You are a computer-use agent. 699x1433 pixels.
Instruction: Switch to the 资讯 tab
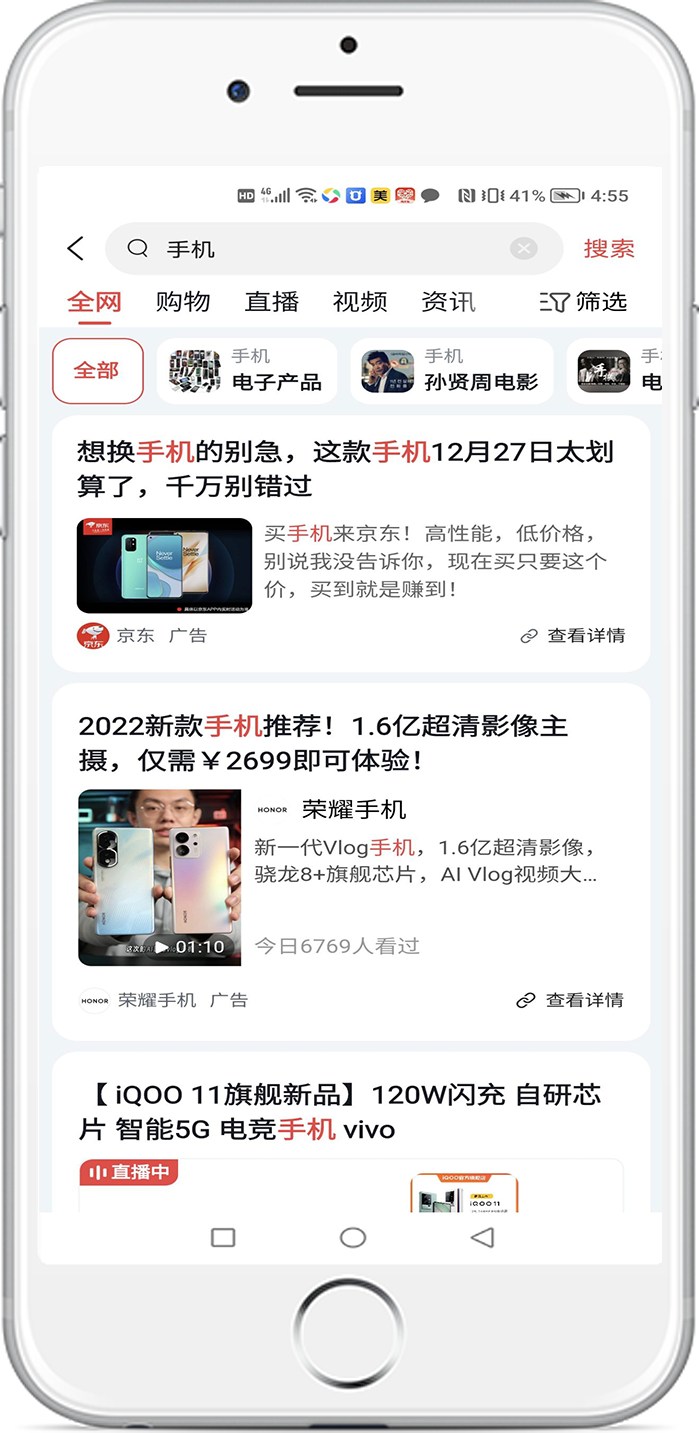(x=448, y=302)
